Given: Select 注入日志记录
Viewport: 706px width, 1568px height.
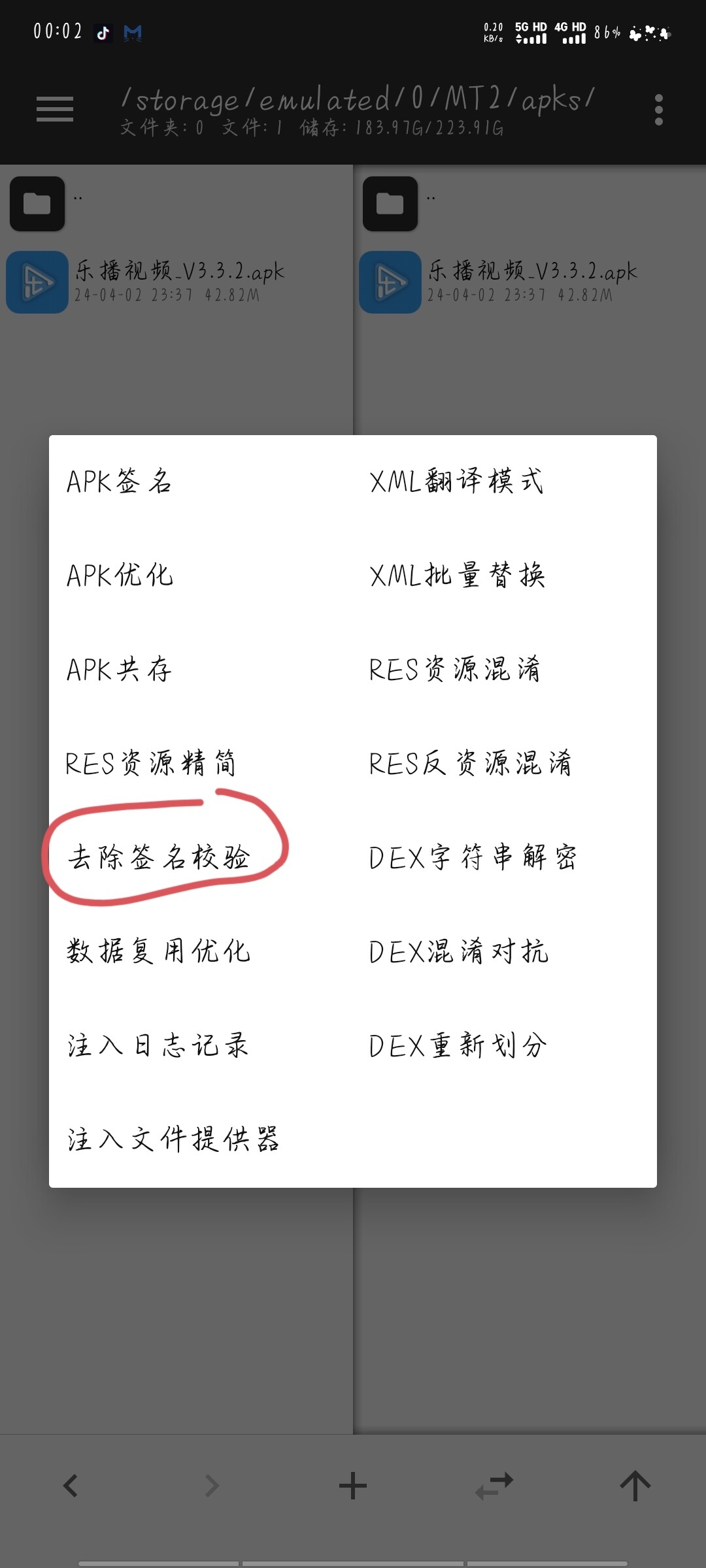Looking at the screenshot, I should click(x=158, y=1045).
